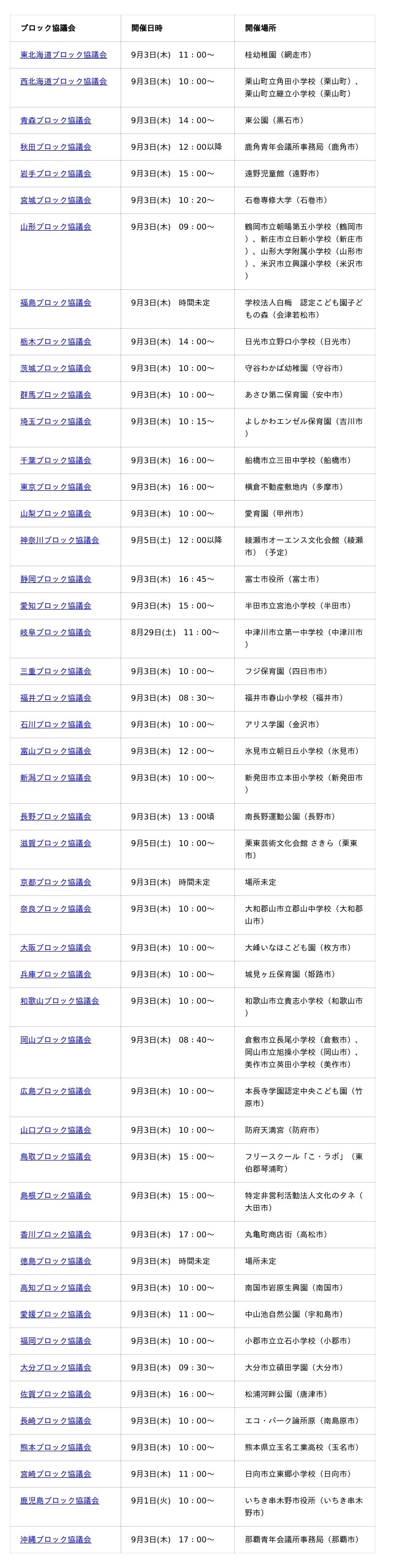This screenshot has height=1568, width=394.
Task: Open the 鹿児島ブロック協議会 link
Action: click(60, 1500)
